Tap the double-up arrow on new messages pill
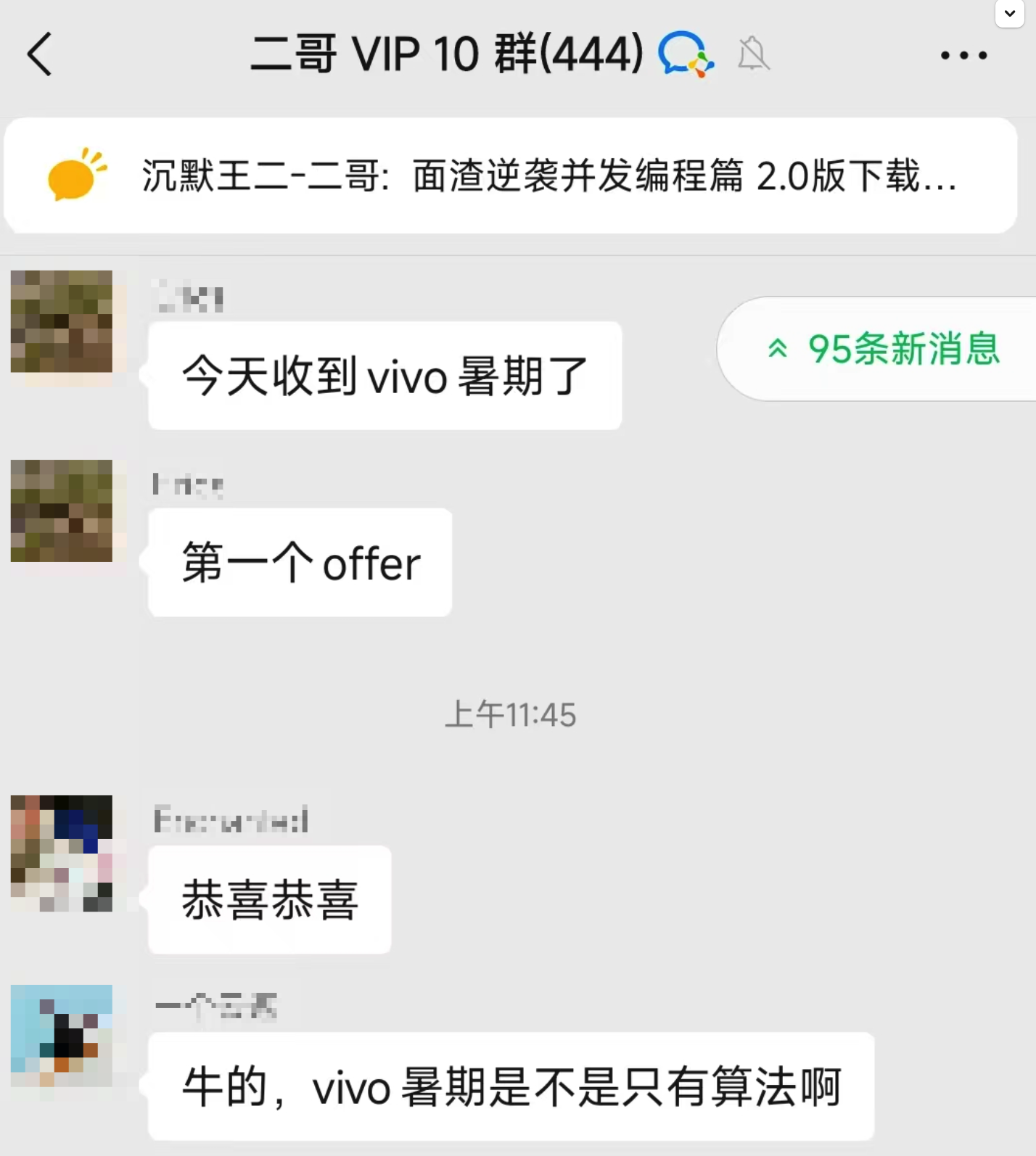The image size is (1036, 1156). [x=777, y=350]
